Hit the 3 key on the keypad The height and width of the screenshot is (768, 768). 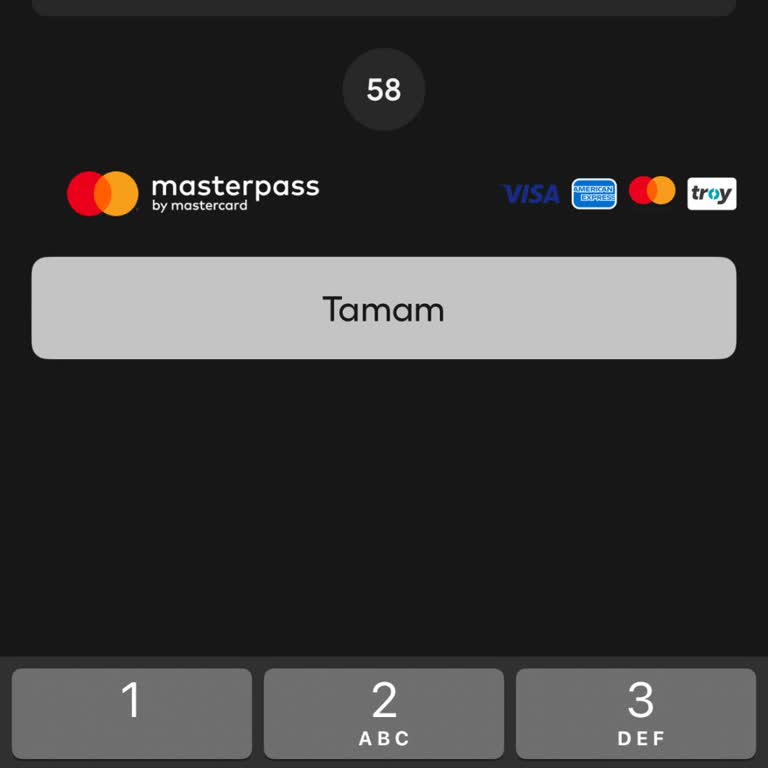tap(636, 713)
